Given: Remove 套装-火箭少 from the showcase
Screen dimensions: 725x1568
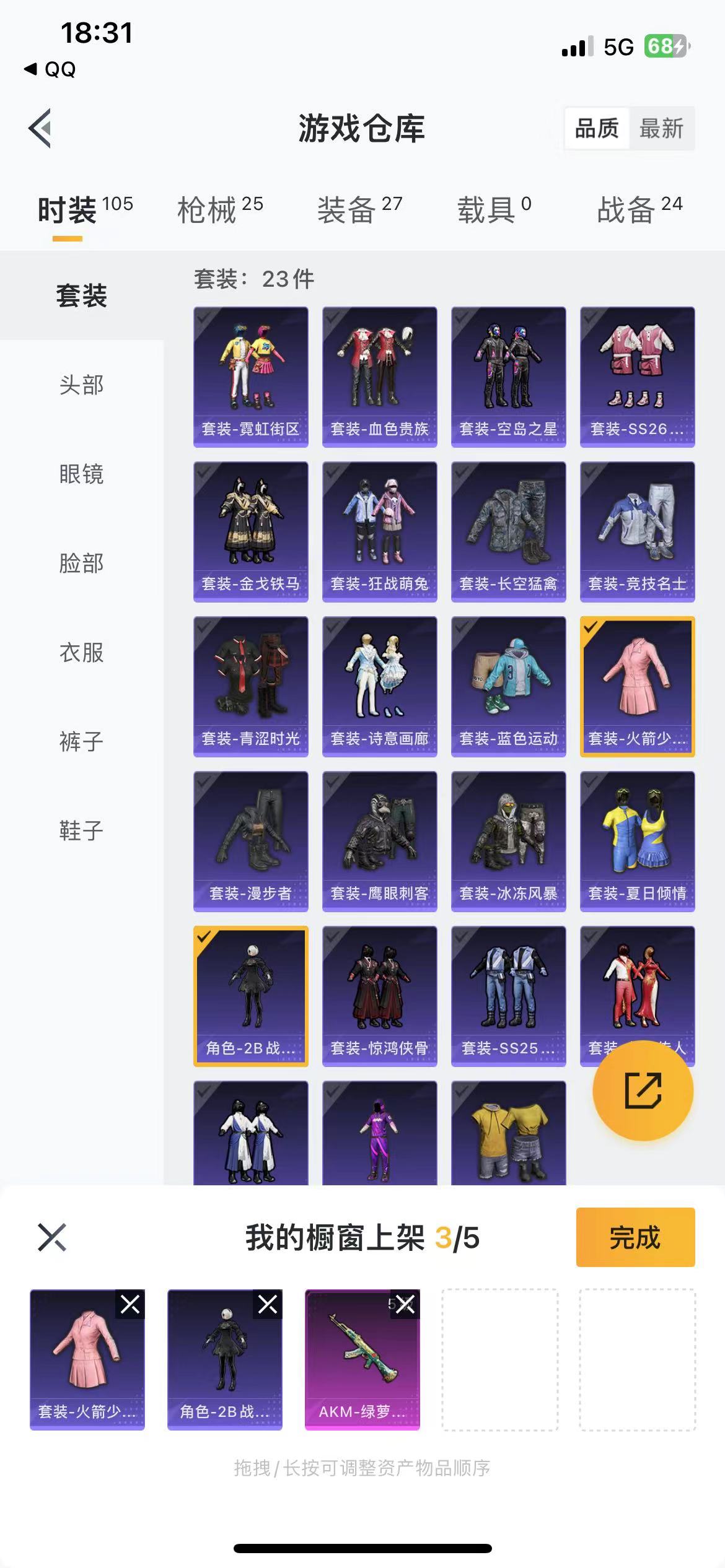Looking at the screenshot, I should (130, 1304).
